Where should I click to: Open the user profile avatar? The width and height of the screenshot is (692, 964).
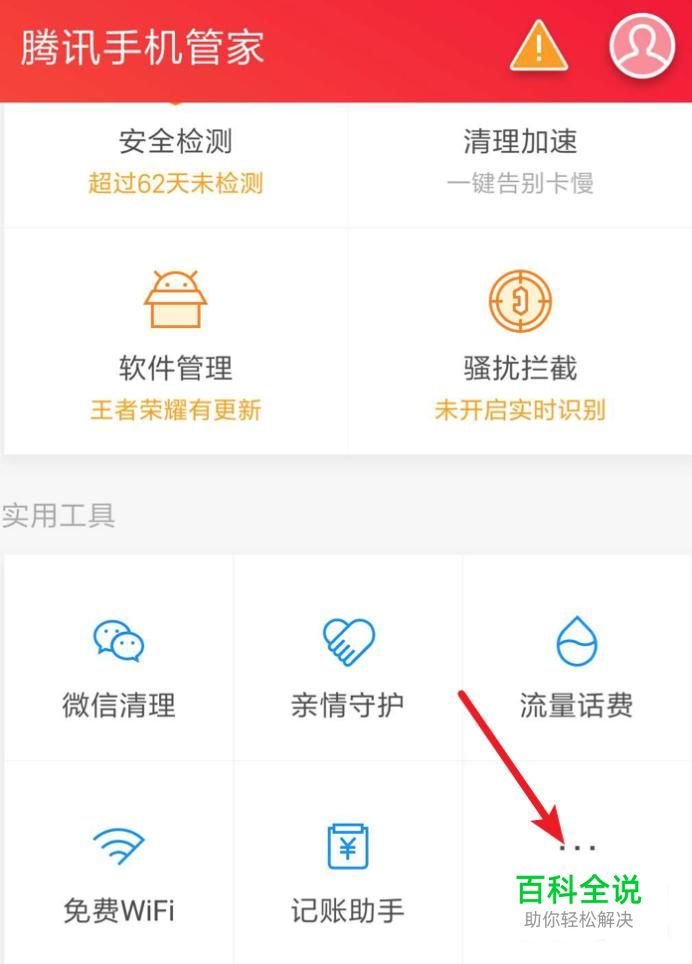641,46
